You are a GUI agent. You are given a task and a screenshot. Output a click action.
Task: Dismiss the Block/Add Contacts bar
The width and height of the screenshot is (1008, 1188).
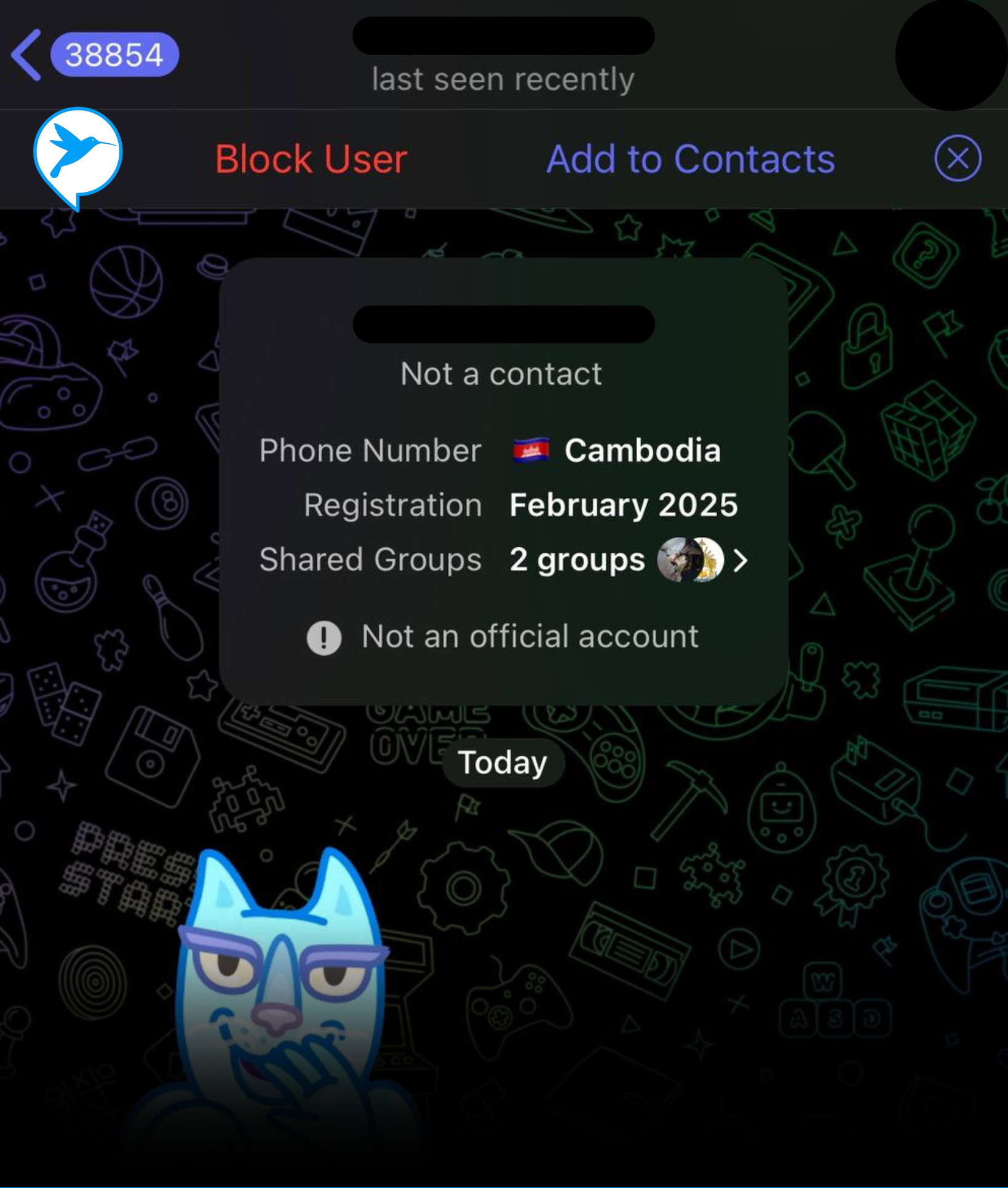[x=957, y=159]
